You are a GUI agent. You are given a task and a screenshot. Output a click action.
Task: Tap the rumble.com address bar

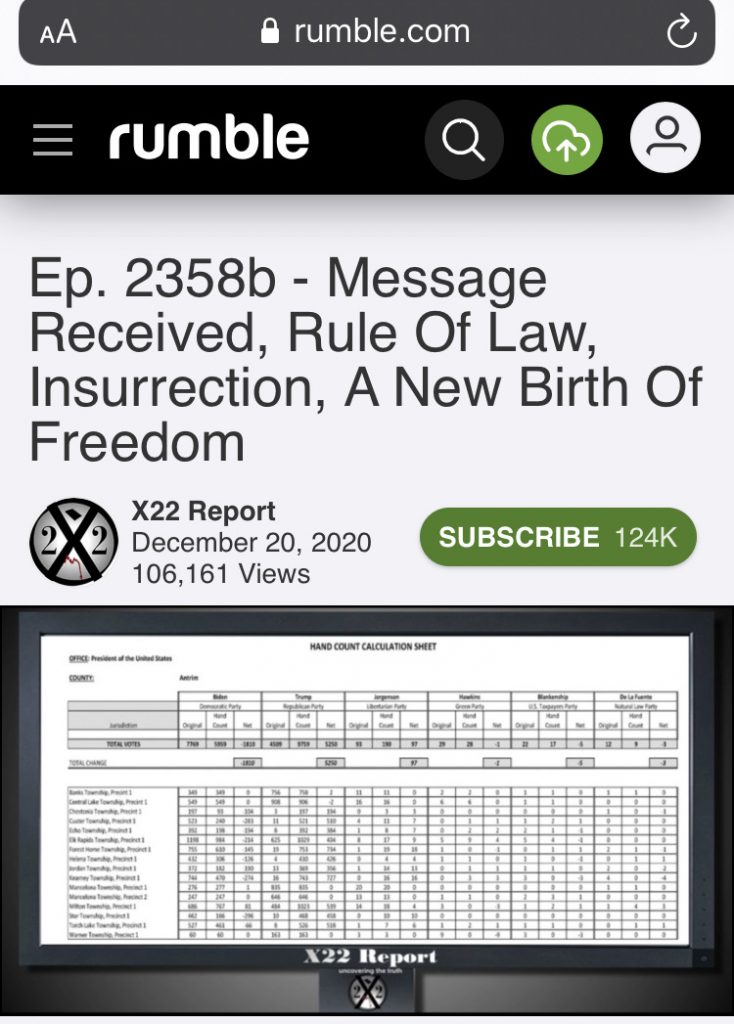(365, 32)
